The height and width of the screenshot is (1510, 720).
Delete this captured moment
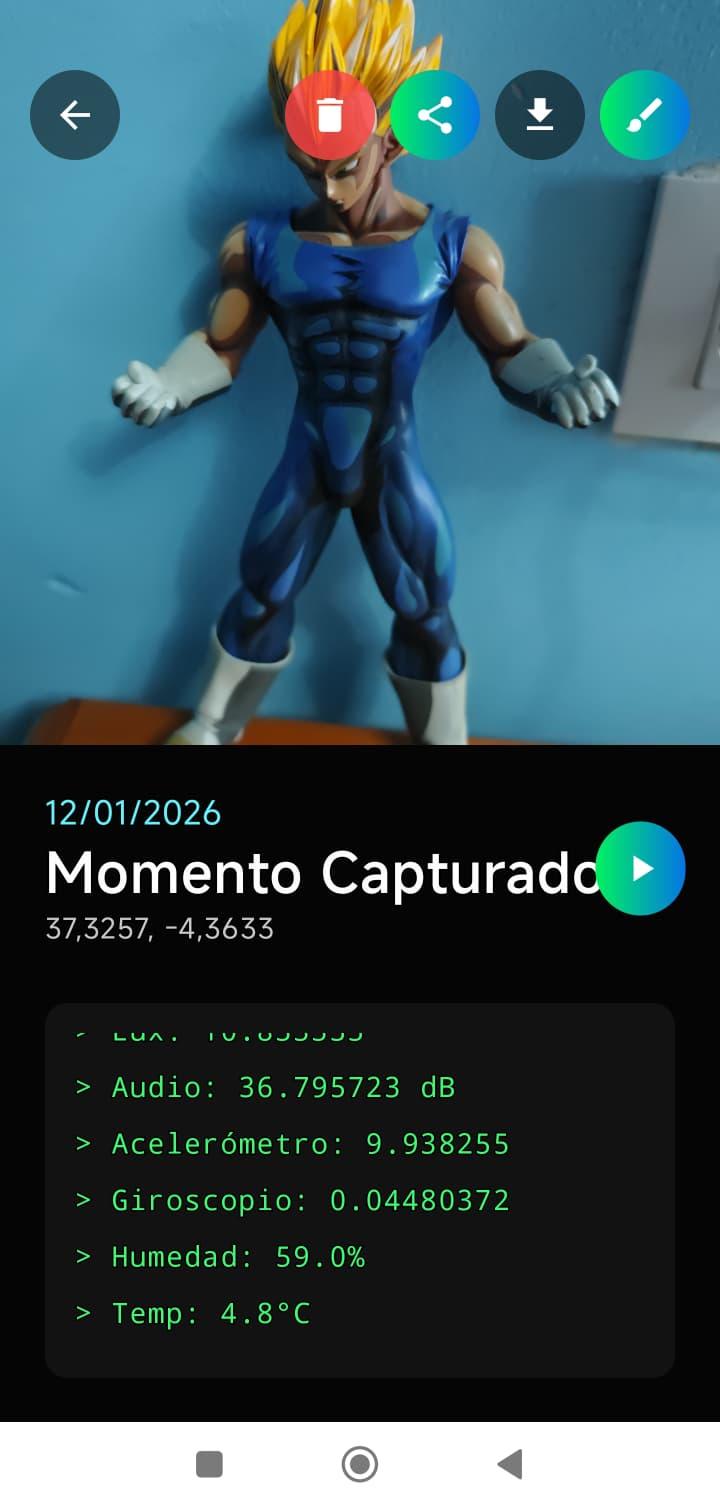[330, 115]
